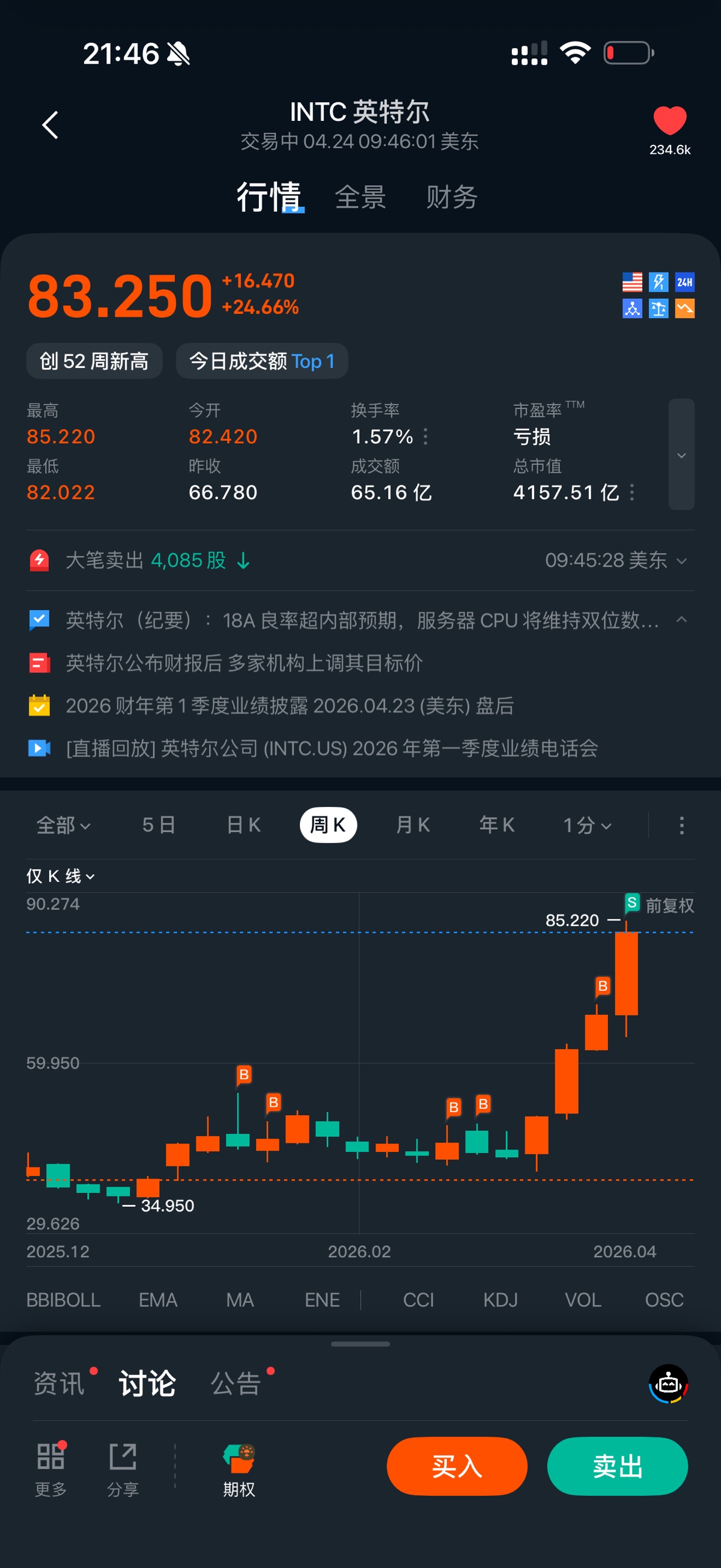Screen dimensions: 721x1568
Task: Open 期权 options
Action: tap(239, 1470)
